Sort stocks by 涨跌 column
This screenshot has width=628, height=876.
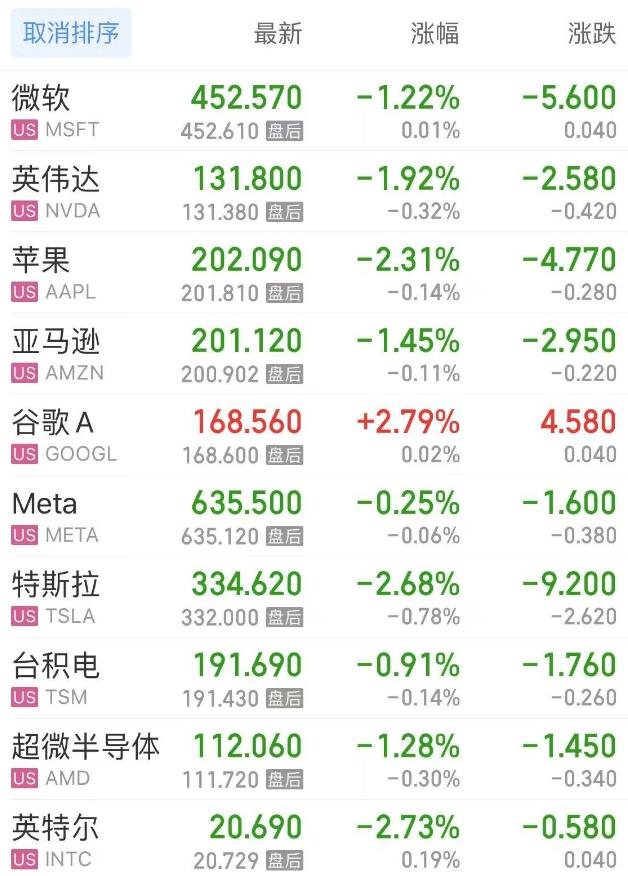tap(591, 34)
